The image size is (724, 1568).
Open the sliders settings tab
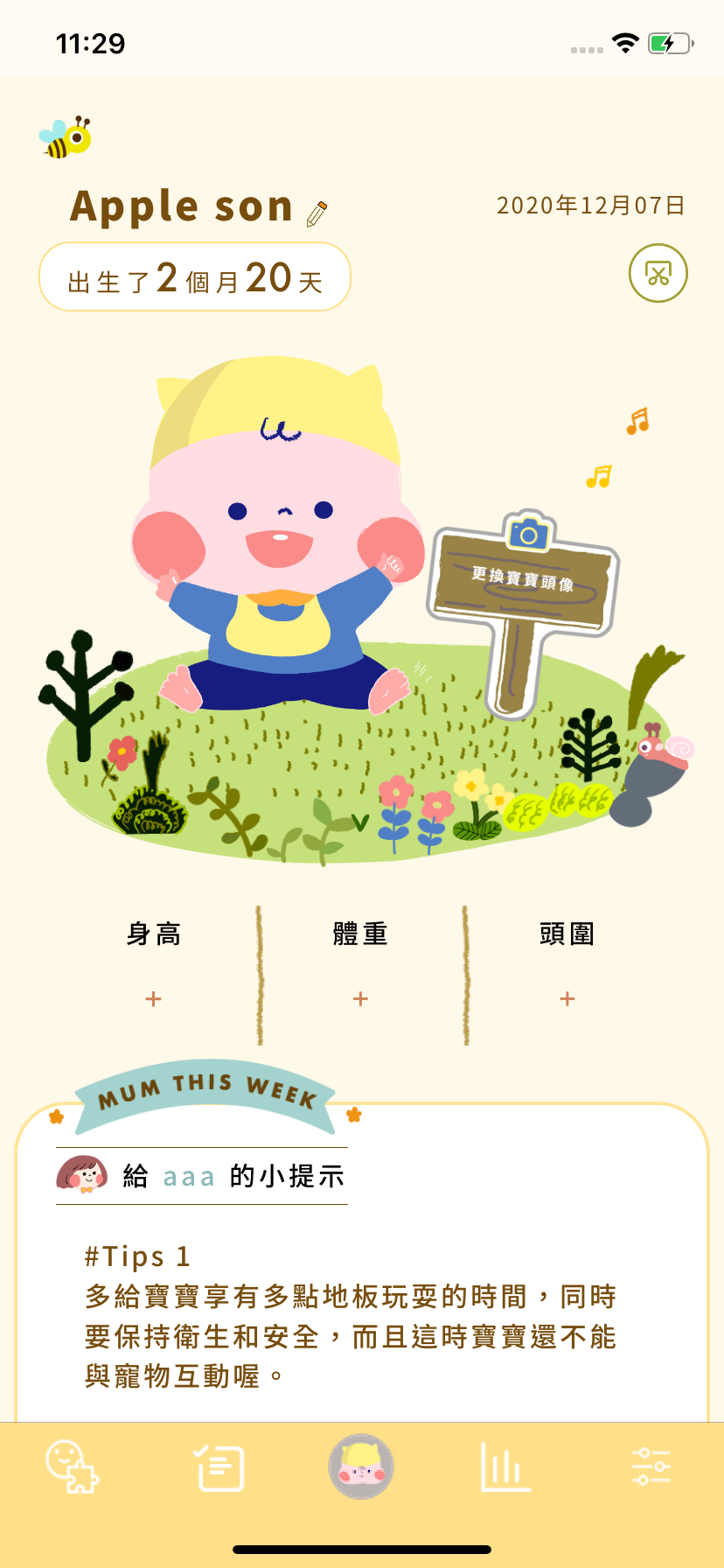[651, 1466]
